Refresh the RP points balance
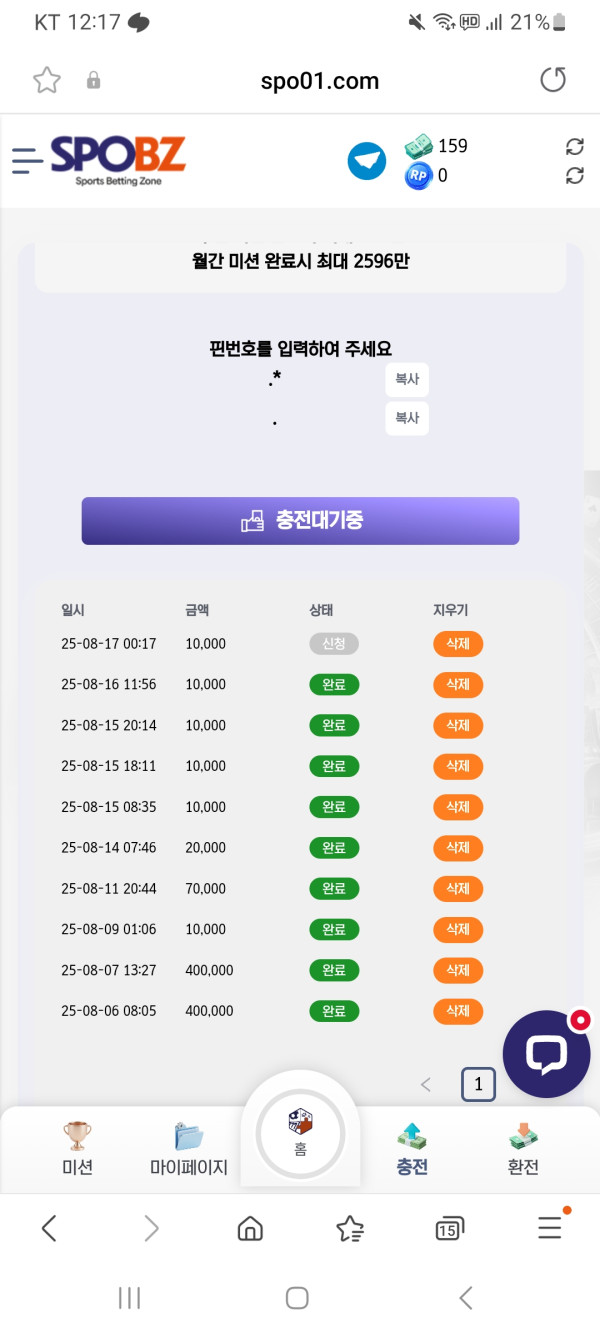Viewport: 600px width, 1333px height. click(574, 176)
